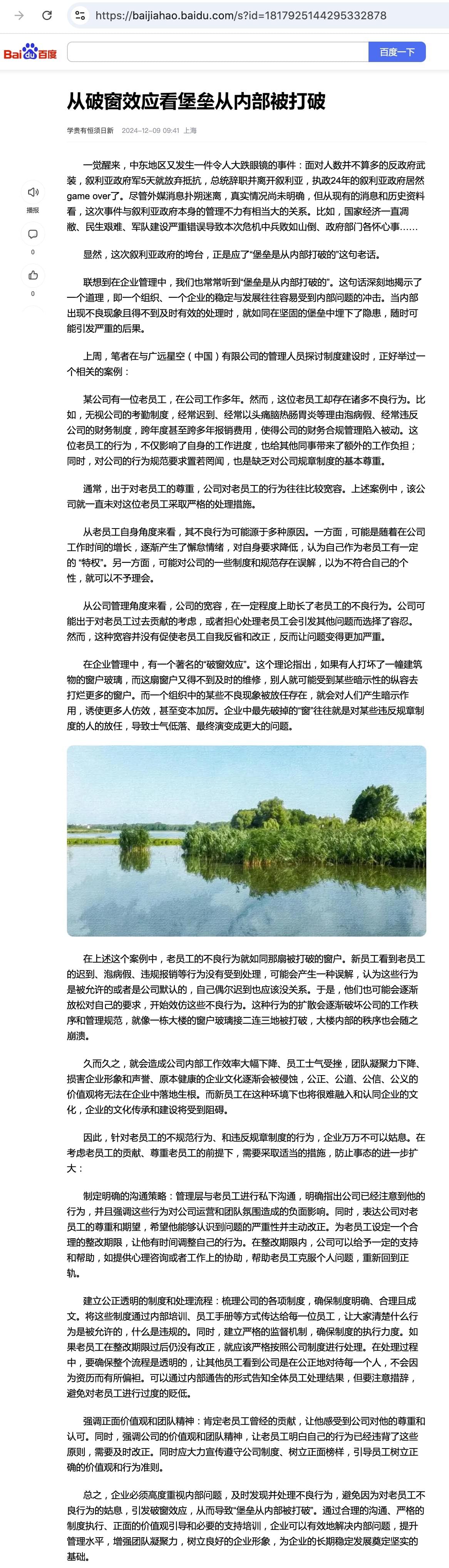Screen dimensions: 449x1568
Task: Go forward in browser history
Action: 20,15
